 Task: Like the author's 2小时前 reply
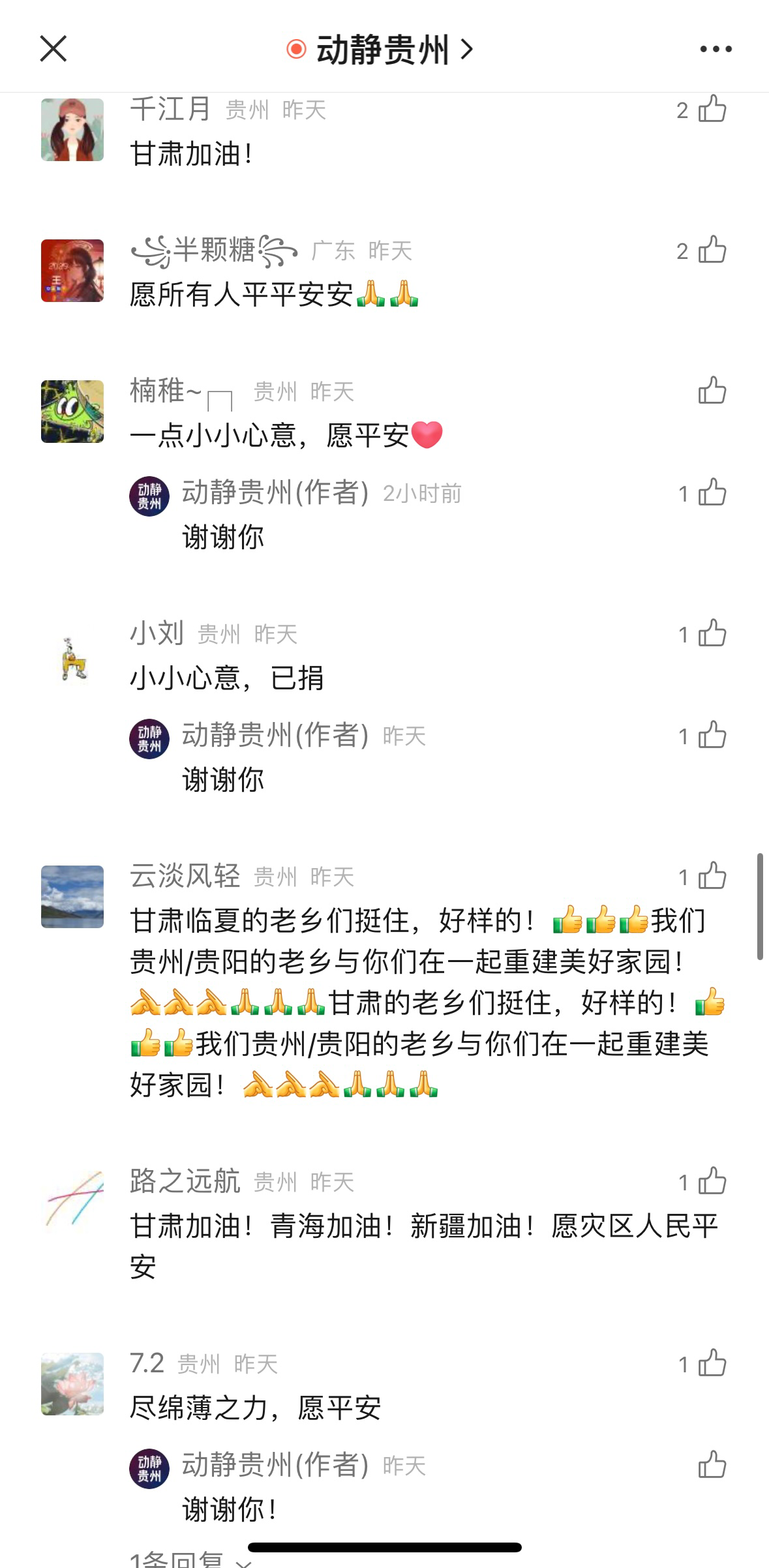[x=712, y=493]
